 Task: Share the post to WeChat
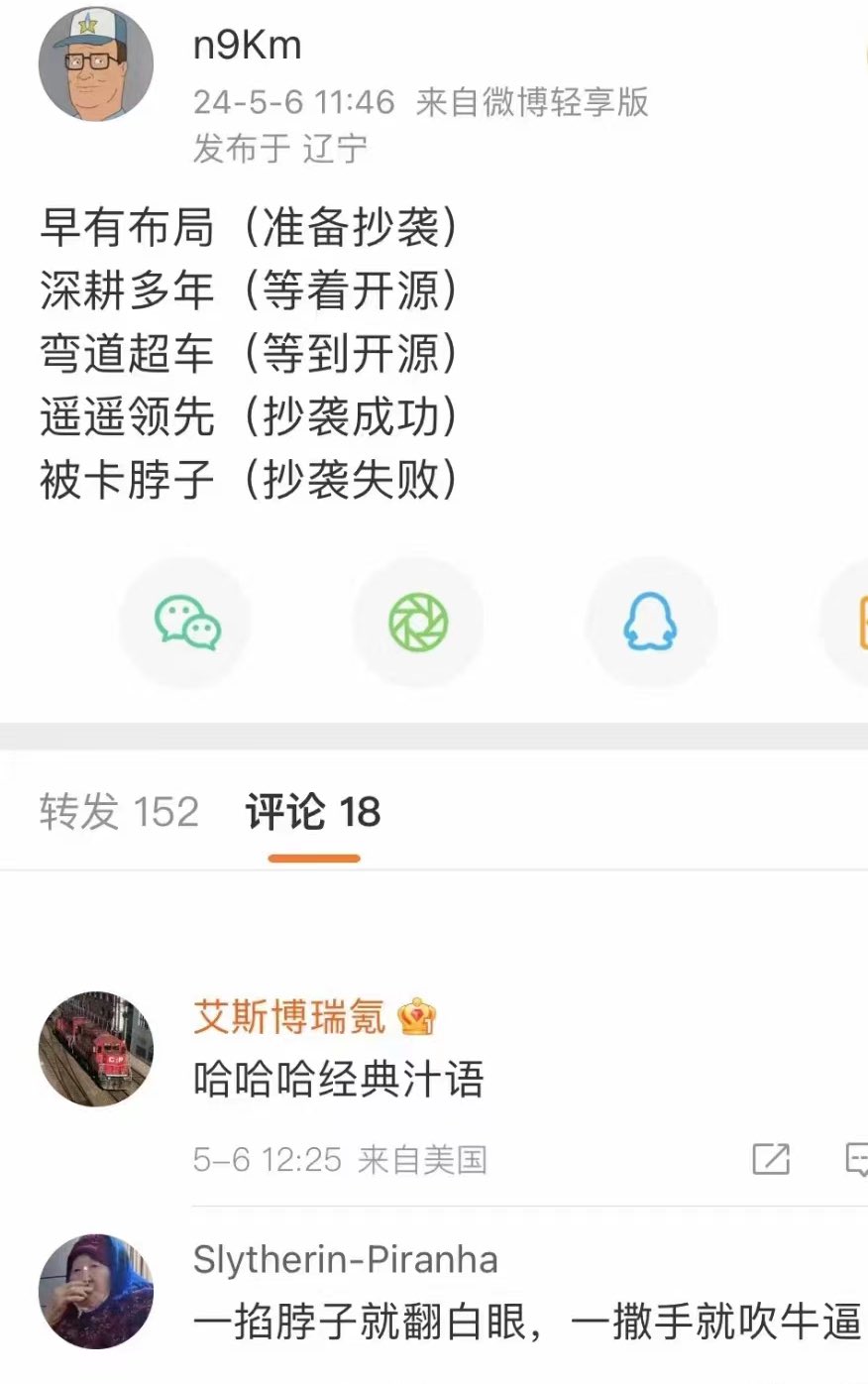[186, 623]
